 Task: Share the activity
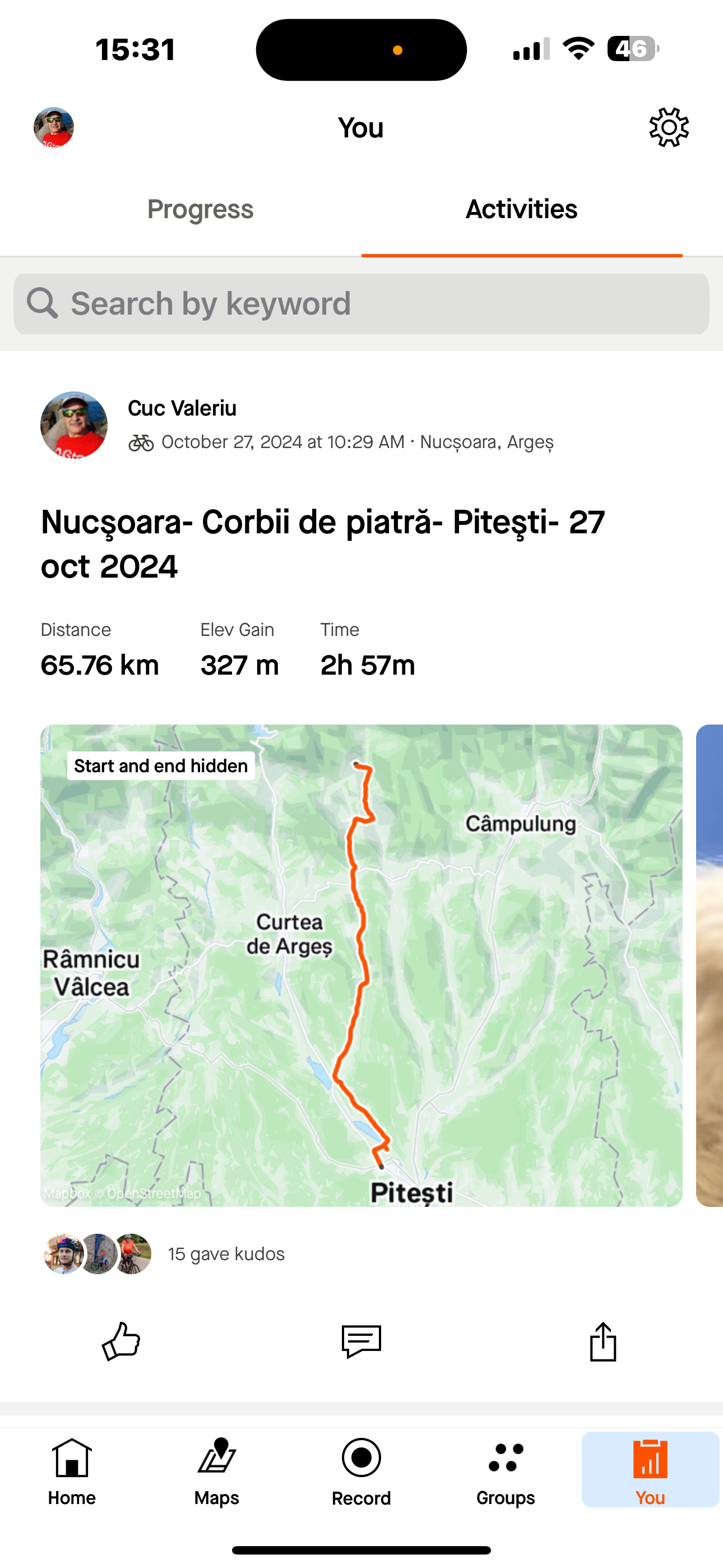(602, 1341)
